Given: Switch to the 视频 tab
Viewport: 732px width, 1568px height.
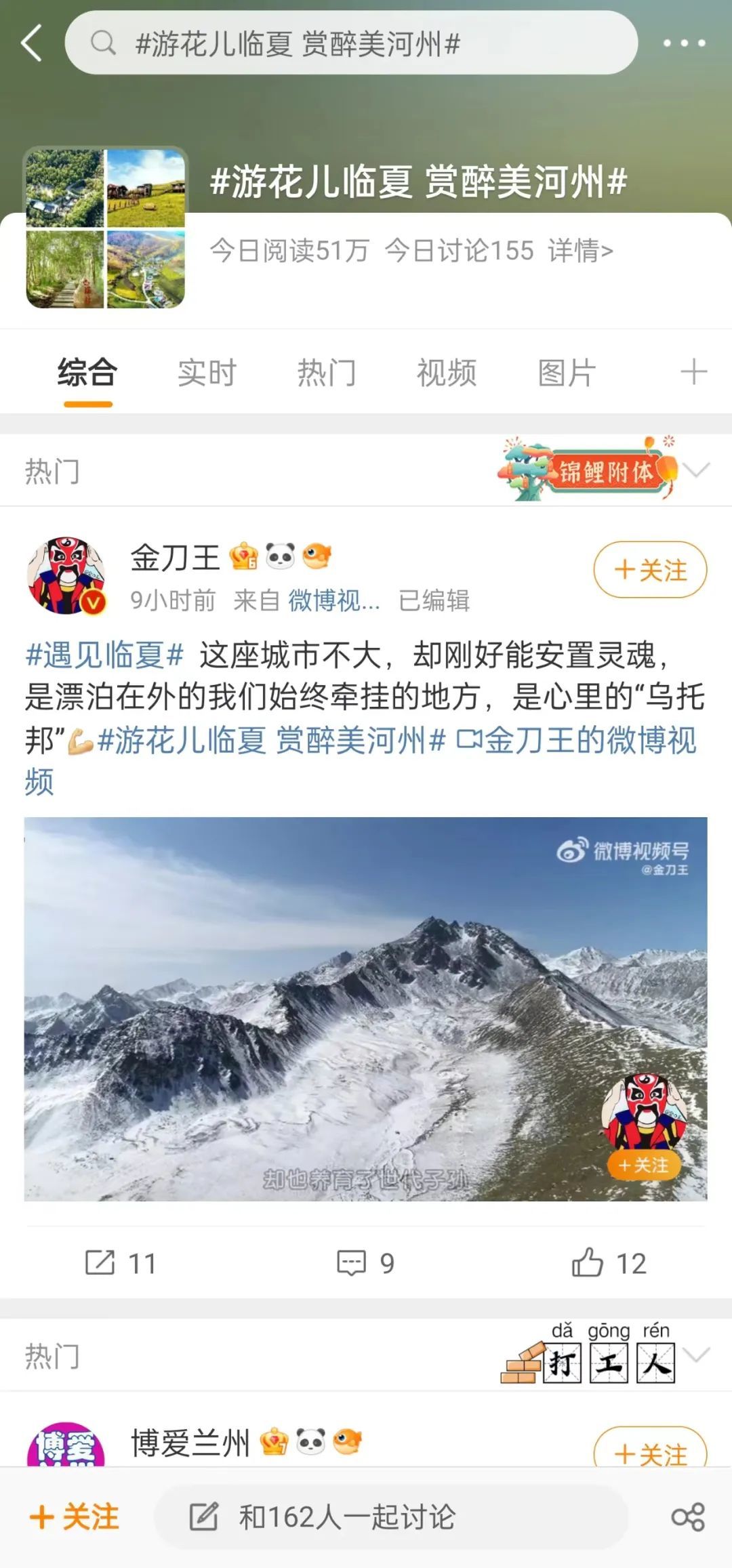Looking at the screenshot, I should tap(447, 373).
